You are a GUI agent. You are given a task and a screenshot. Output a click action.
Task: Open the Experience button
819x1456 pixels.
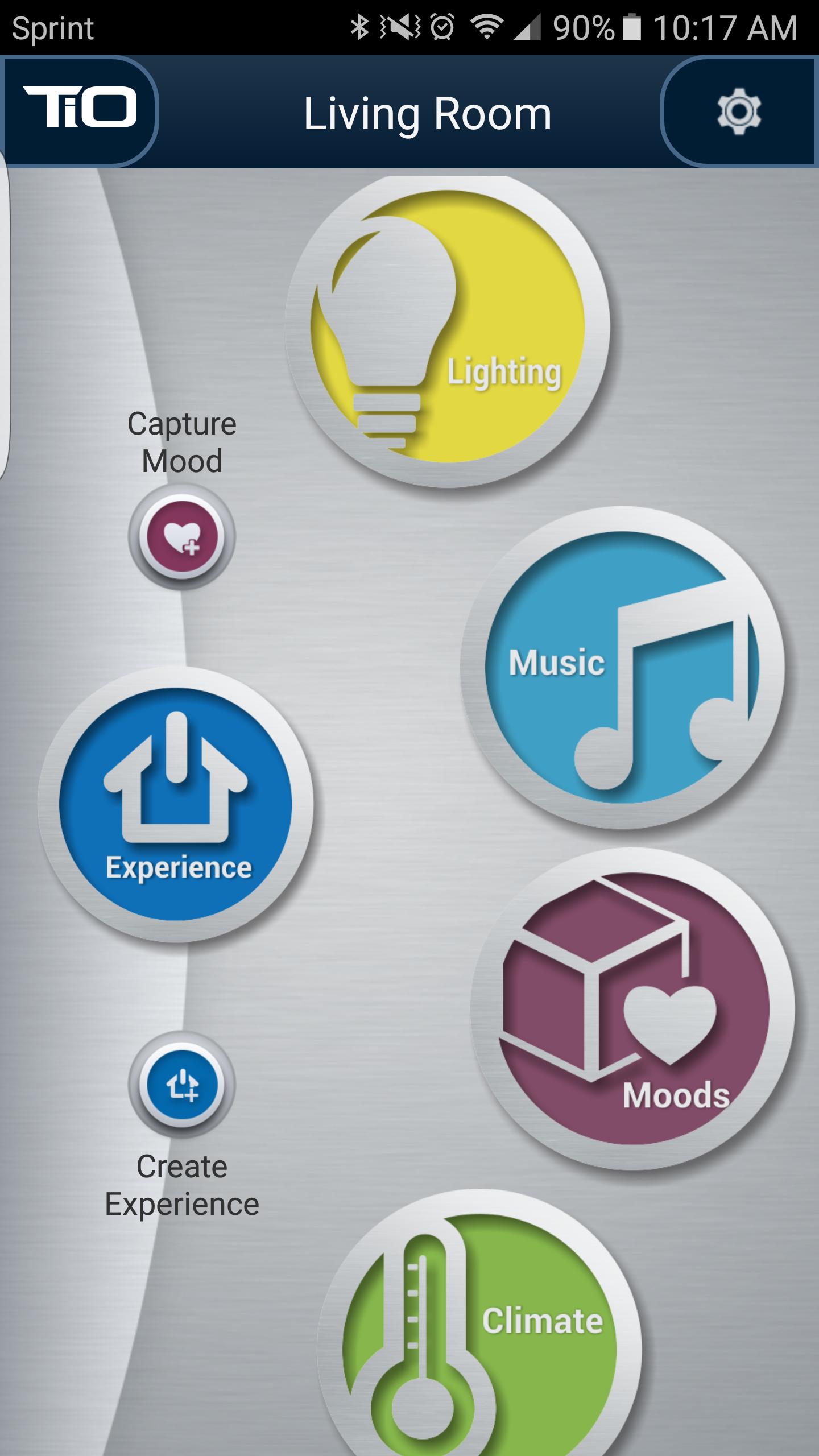(176, 804)
